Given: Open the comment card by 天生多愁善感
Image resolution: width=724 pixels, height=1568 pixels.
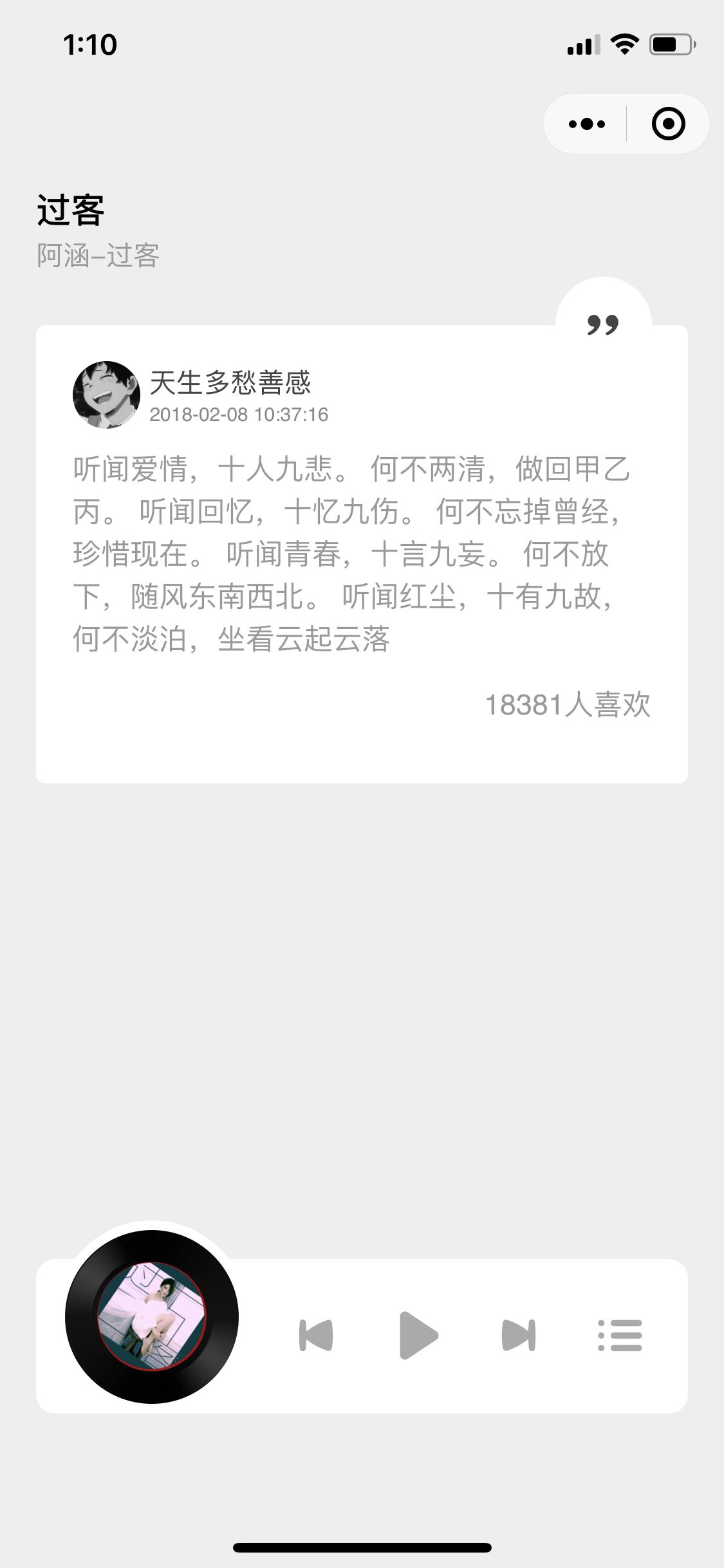Looking at the screenshot, I should (x=362, y=554).
